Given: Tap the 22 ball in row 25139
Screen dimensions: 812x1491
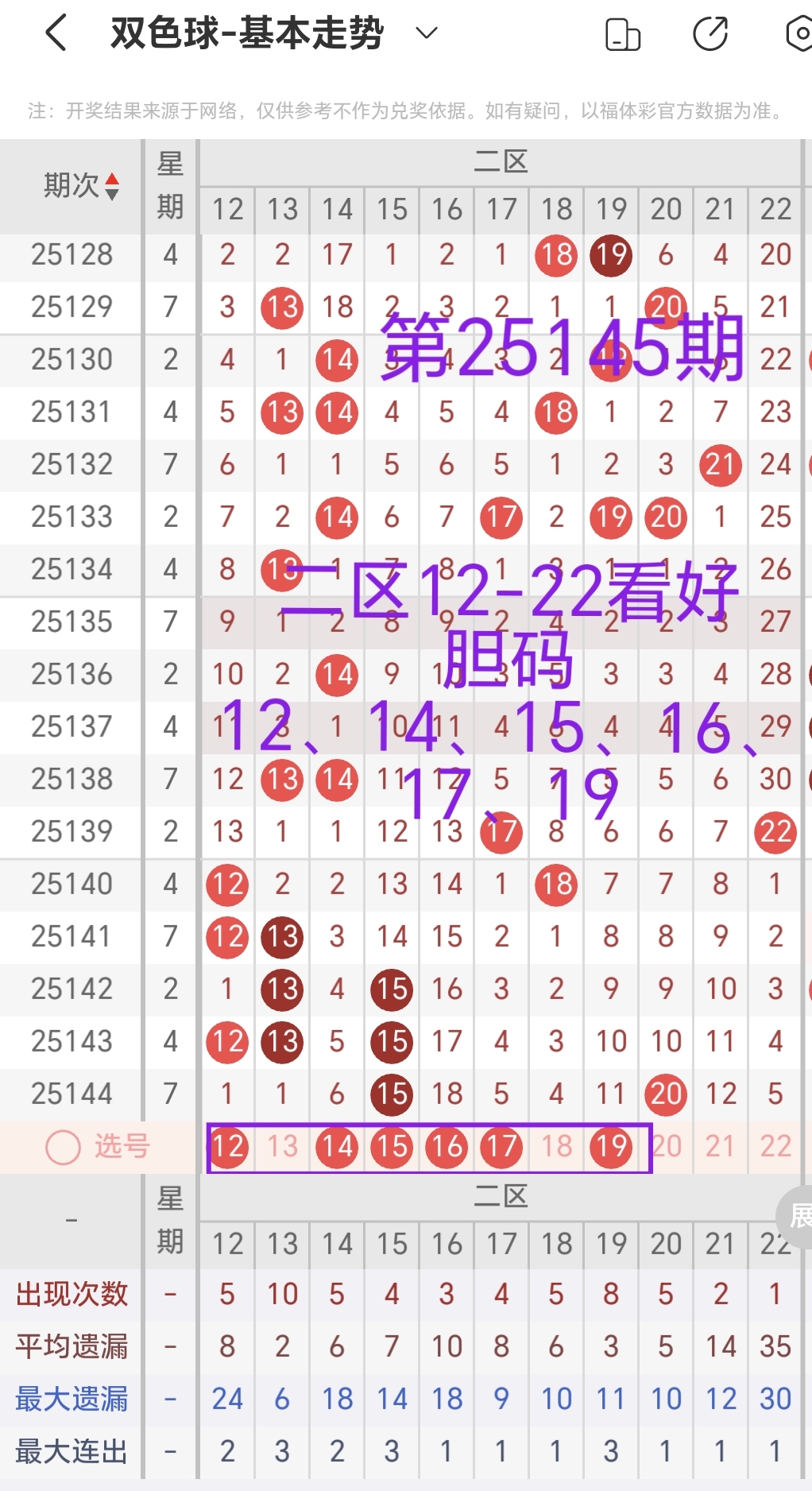Looking at the screenshot, I should (x=774, y=832).
